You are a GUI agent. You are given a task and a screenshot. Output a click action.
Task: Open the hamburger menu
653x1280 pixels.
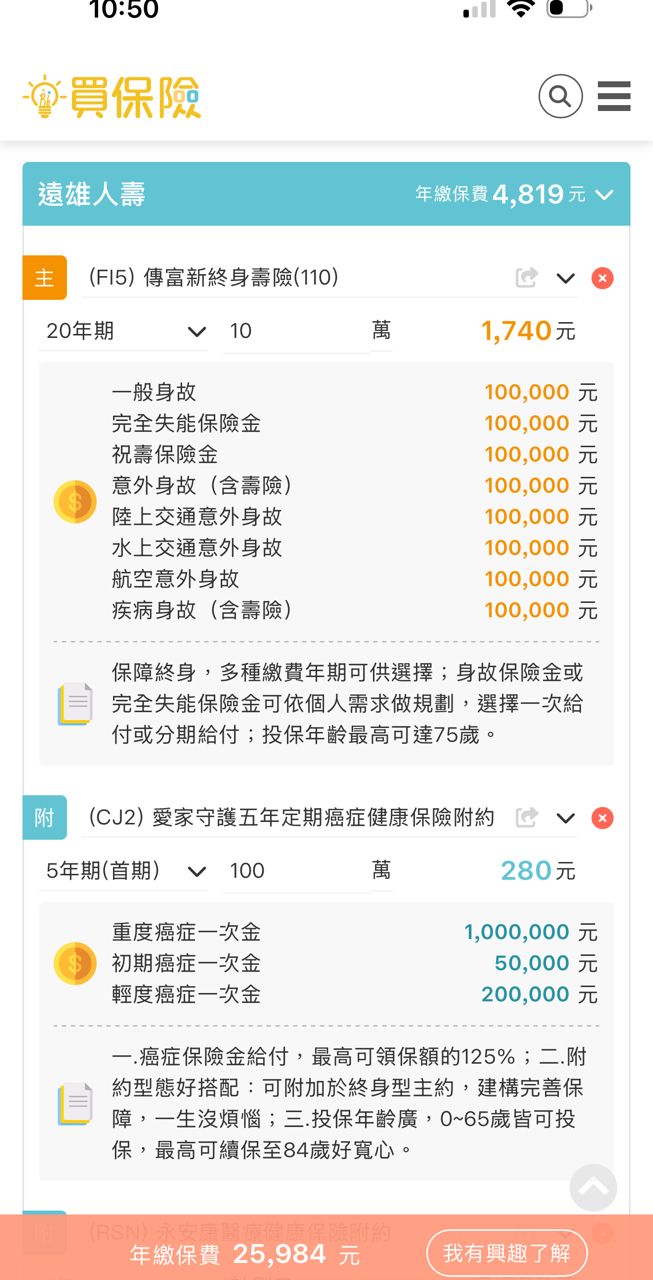coord(613,97)
